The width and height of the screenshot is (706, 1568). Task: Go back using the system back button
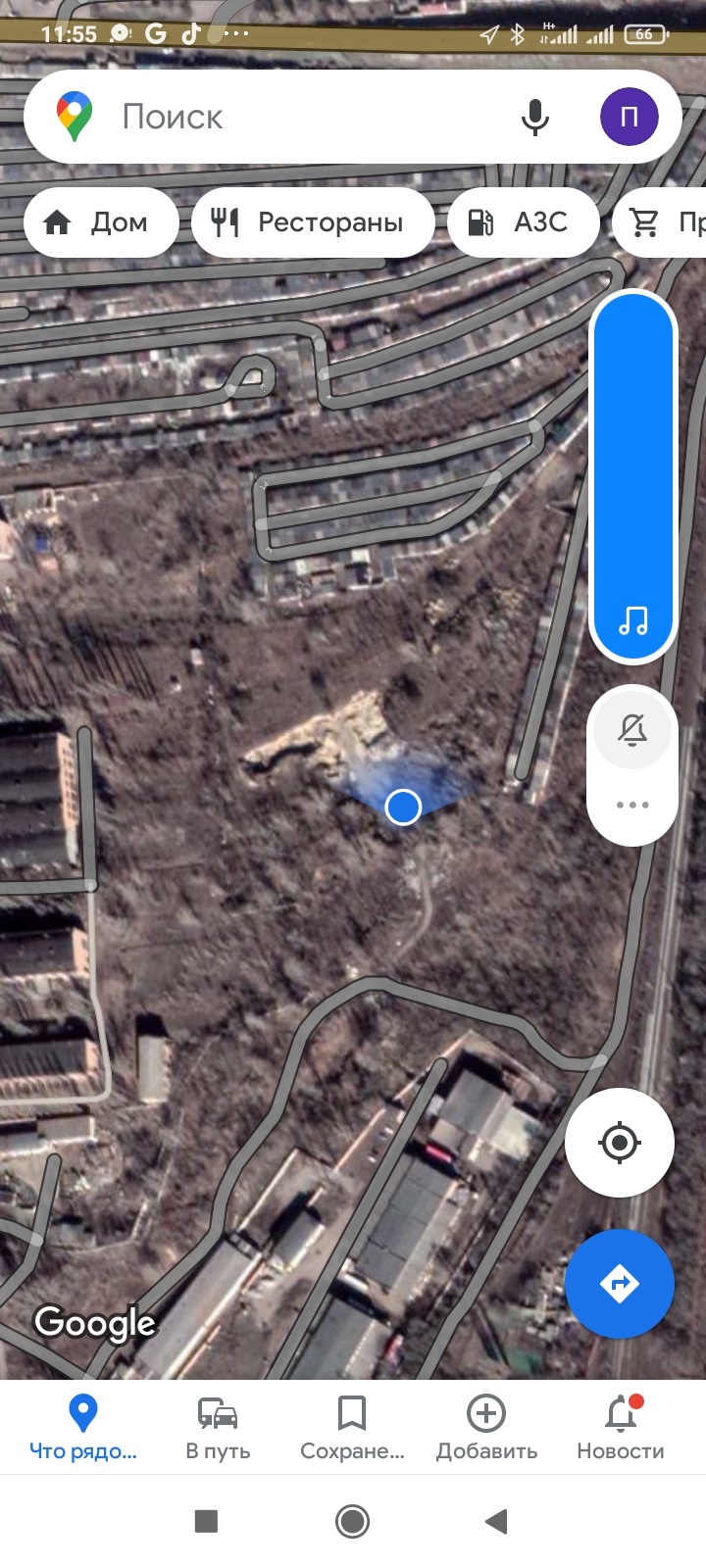point(497,1521)
